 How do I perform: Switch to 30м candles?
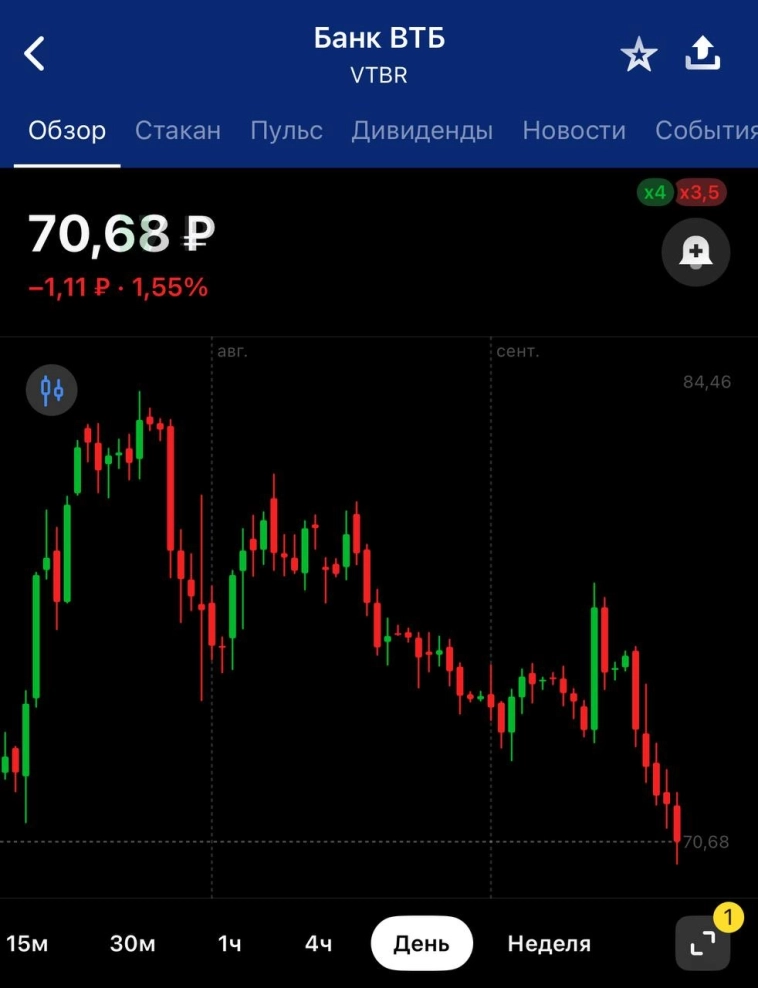click(131, 941)
